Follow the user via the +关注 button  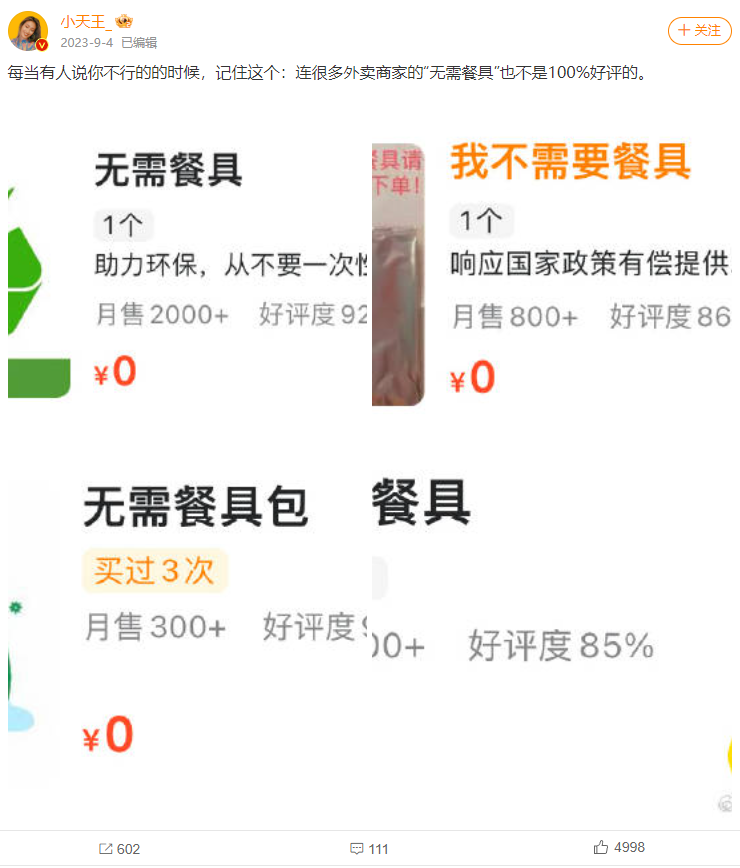tap(700, 31)
